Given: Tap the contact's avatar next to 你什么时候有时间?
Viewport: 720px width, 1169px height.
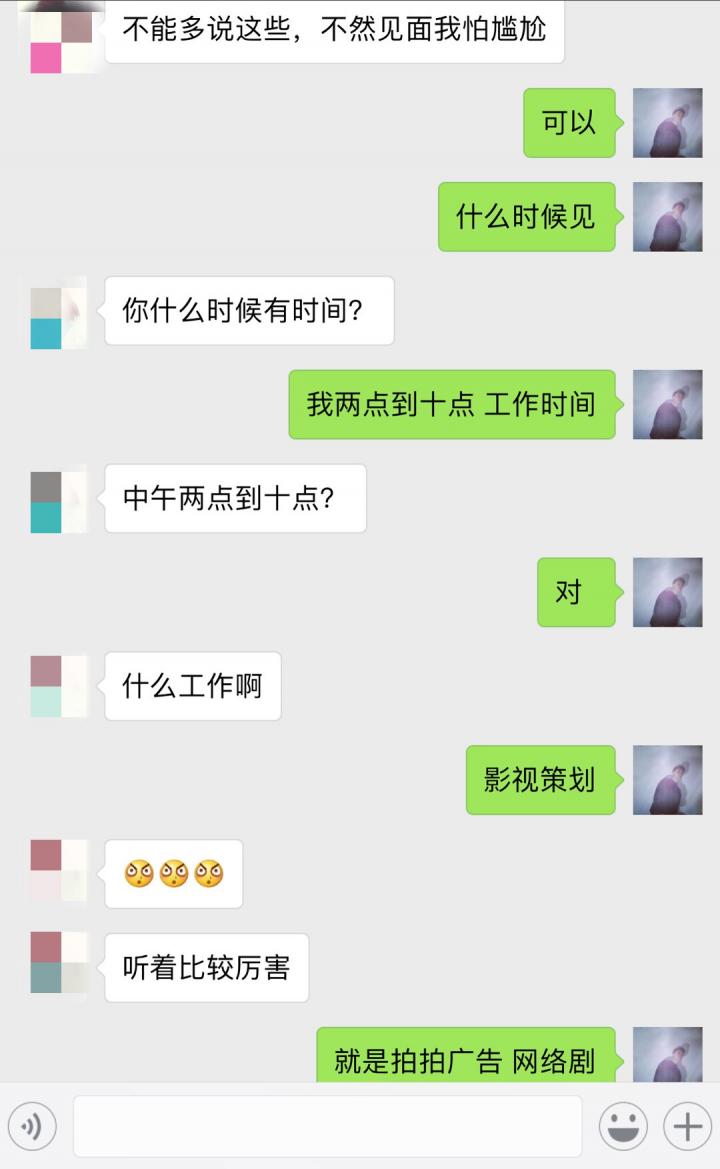Looking at the screenshot, I should click(x=57, y=311).
